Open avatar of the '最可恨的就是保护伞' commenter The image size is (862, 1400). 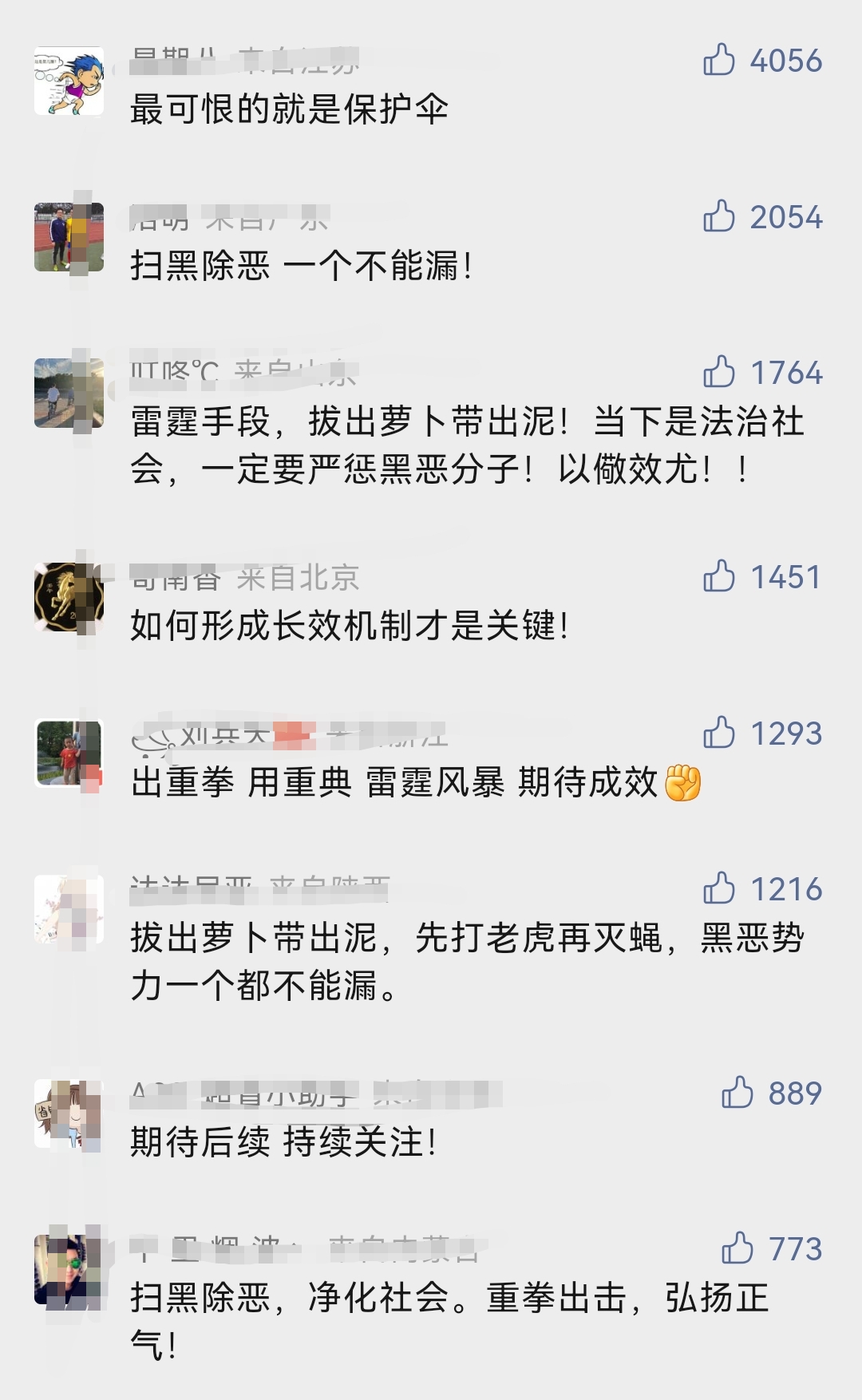pyautogui.click(x=69, y=81)
